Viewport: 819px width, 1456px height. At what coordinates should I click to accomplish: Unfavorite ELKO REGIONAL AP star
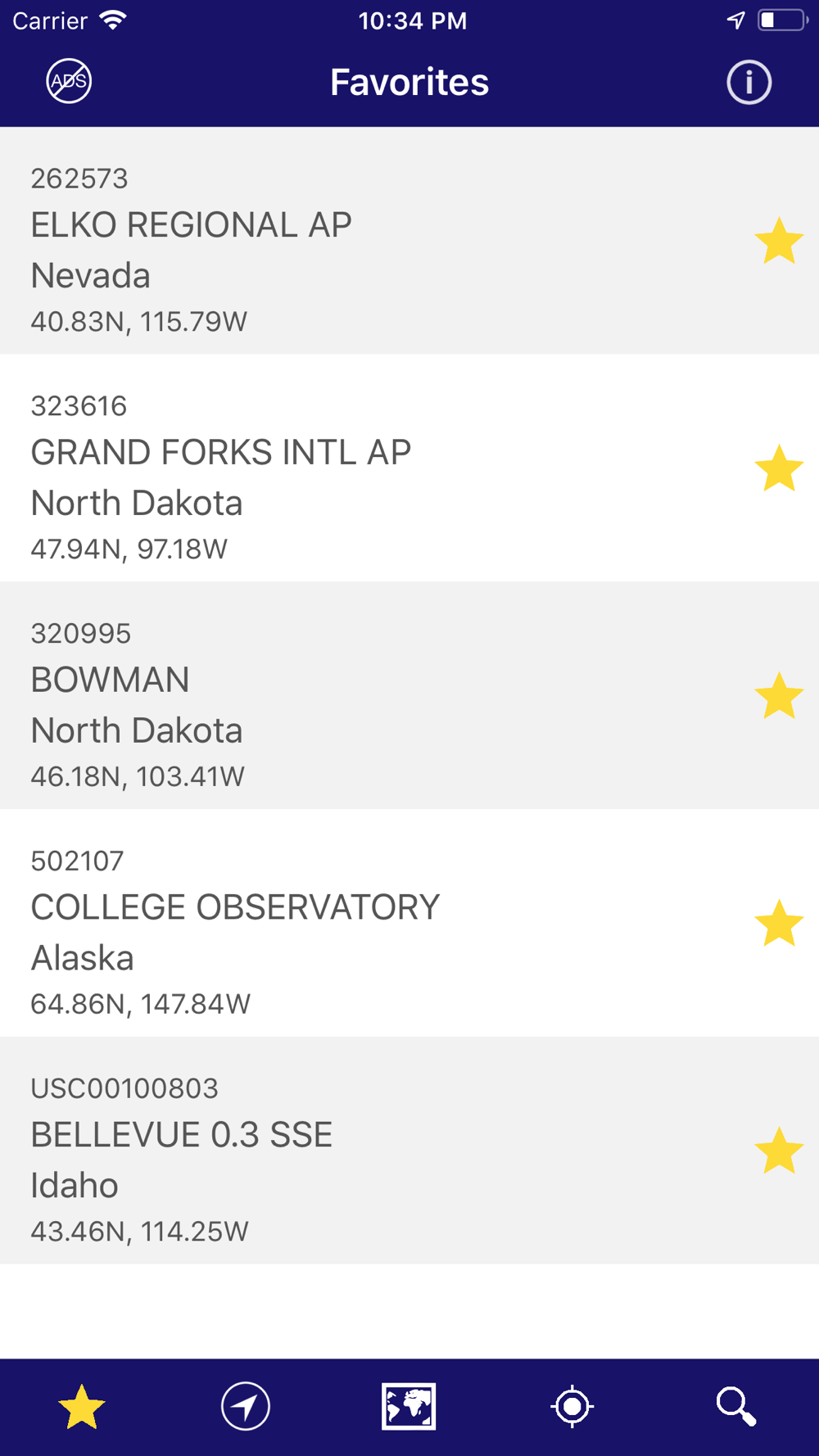click(x=779, y=241)
